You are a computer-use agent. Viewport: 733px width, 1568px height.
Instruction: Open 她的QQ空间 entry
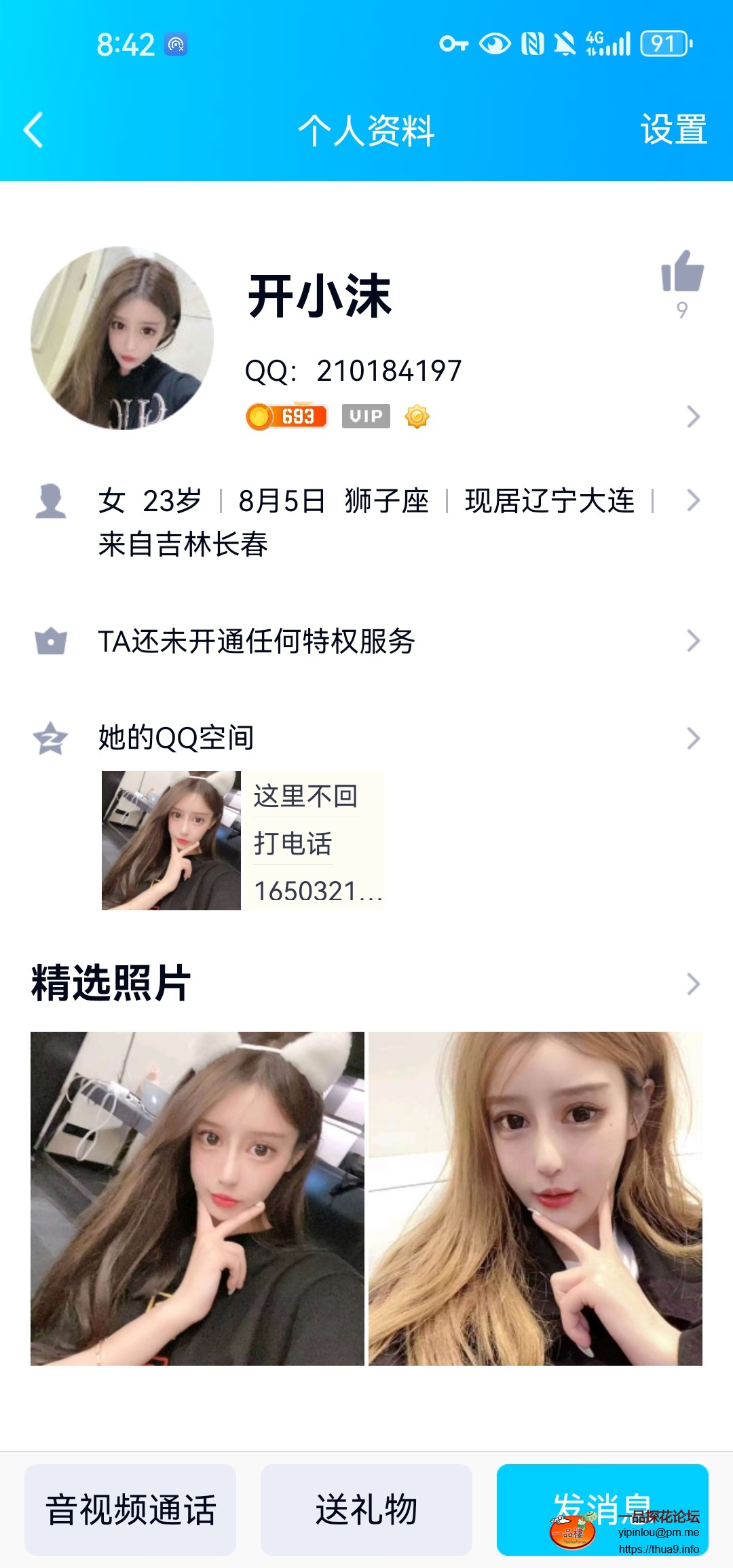pyautogui.click(x=174, y=739)
